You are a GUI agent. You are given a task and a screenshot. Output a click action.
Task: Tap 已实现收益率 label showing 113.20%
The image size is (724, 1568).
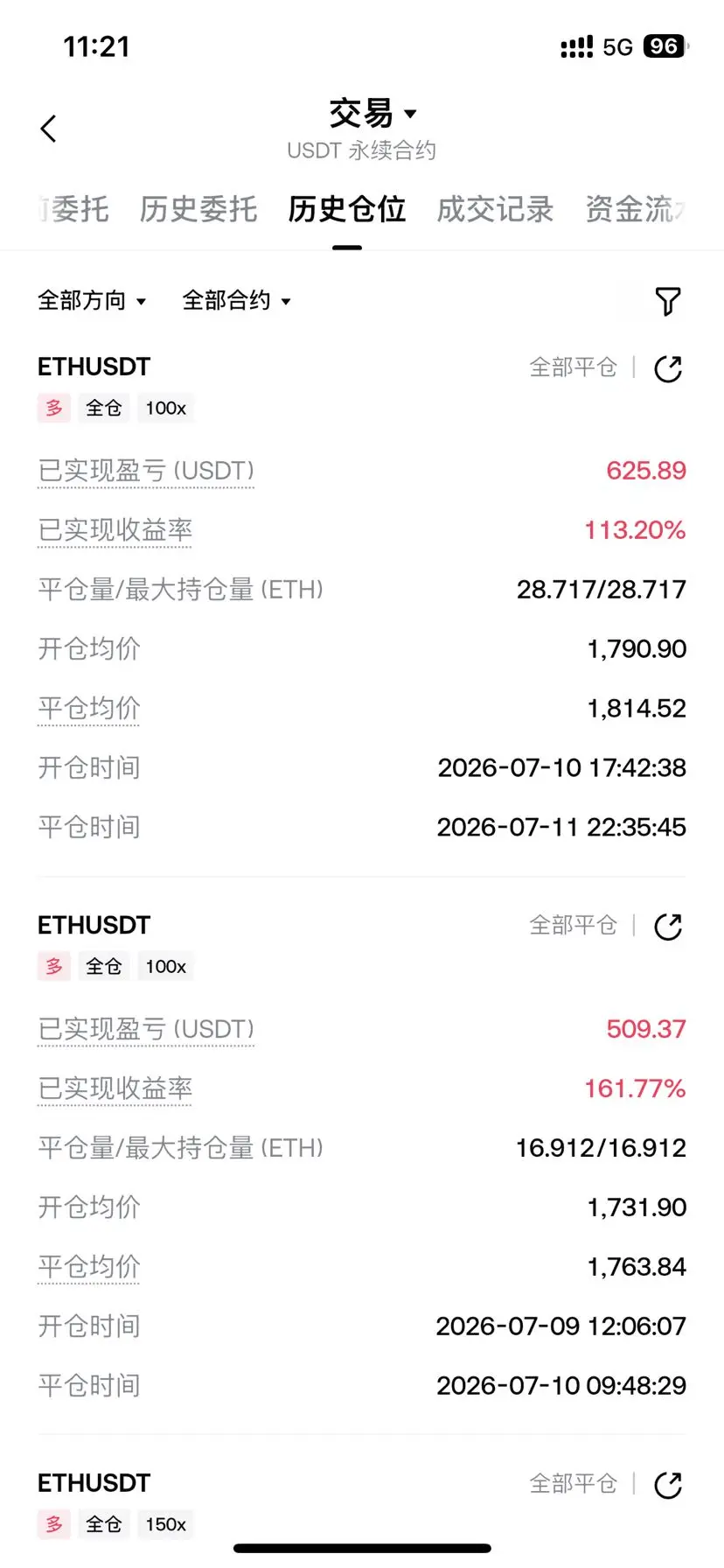(115, 530)
